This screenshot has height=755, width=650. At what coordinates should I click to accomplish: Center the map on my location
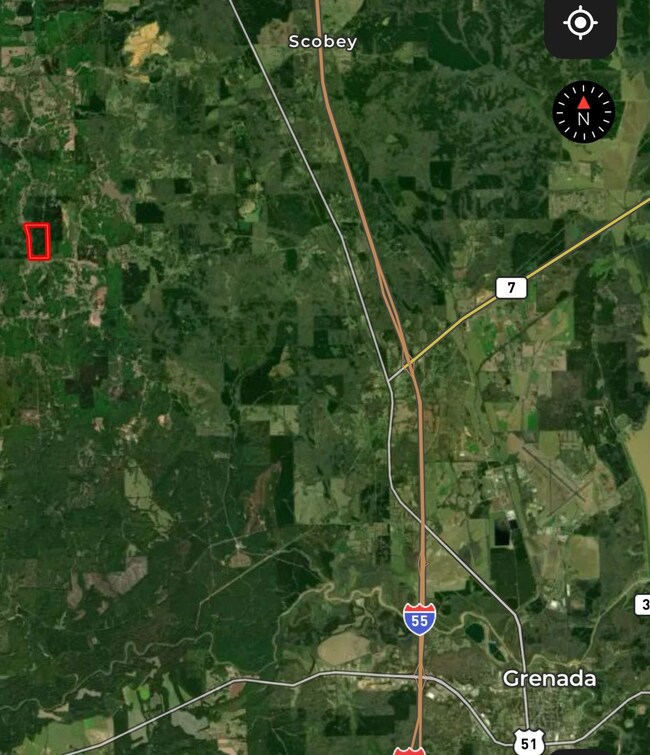(581, 24)
